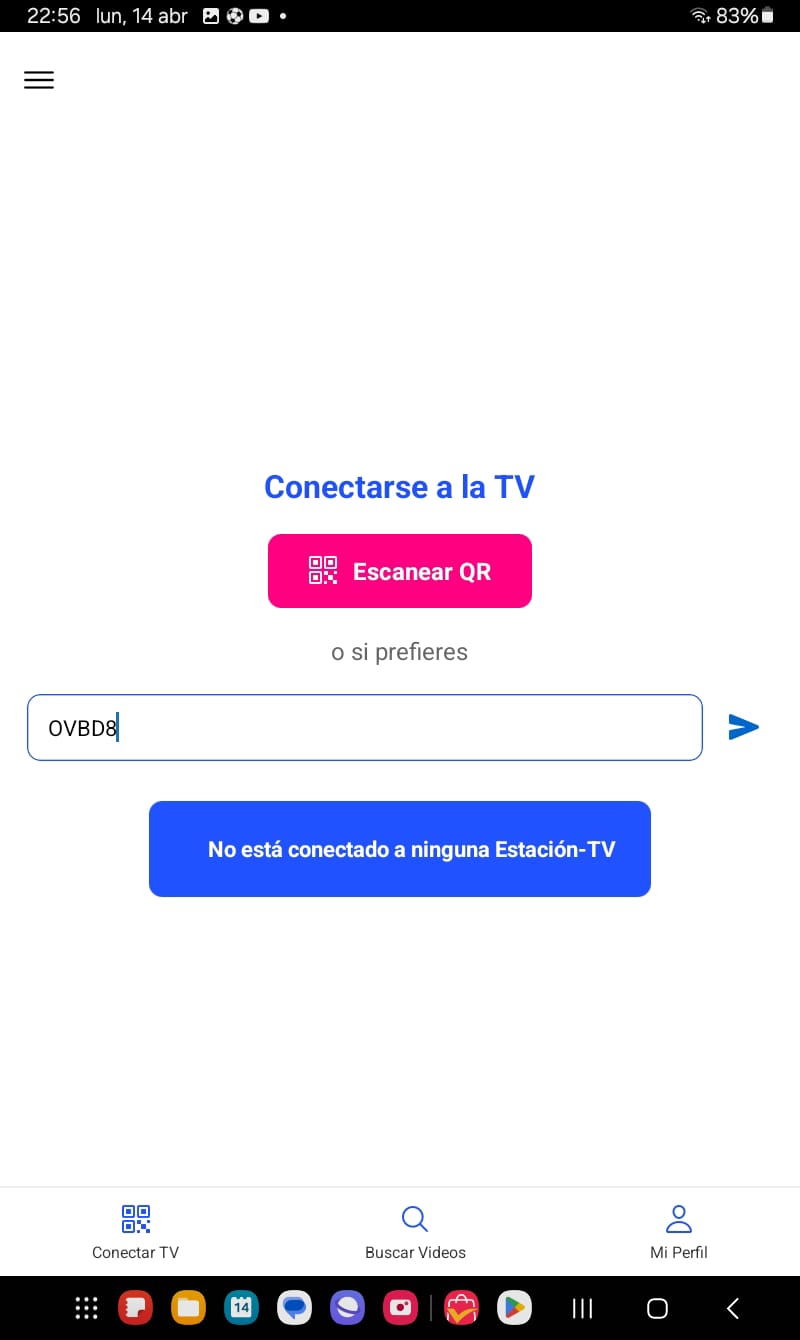Select the Conectar TV QR icon in bottom bar
This screenshot has width=800, height=1340.
[135, 1220]
